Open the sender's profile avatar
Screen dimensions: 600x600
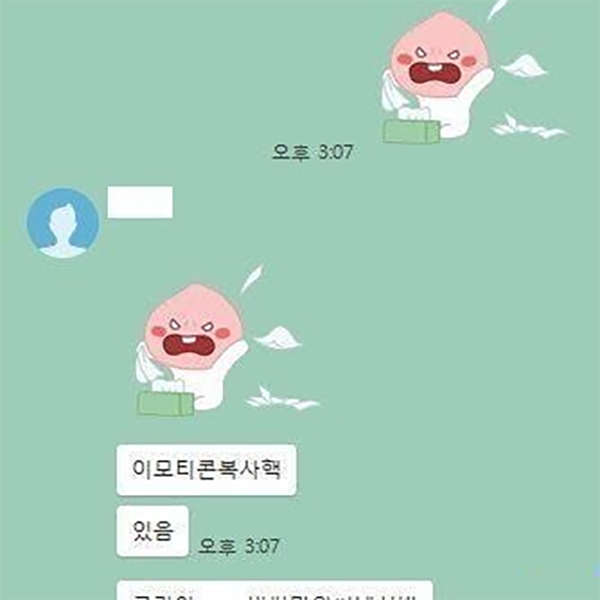(63, 223)
